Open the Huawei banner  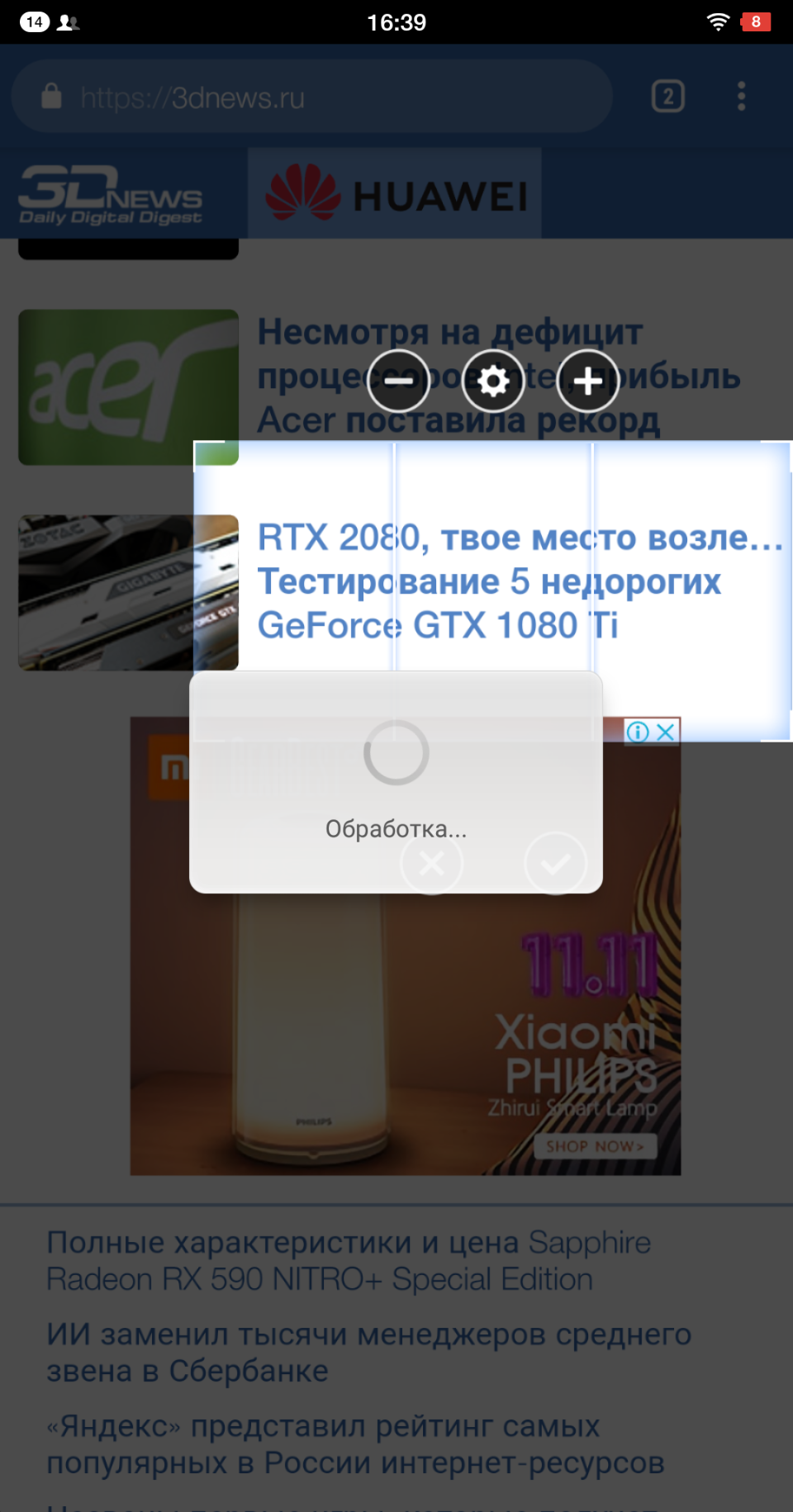click(x=395, y=195)
